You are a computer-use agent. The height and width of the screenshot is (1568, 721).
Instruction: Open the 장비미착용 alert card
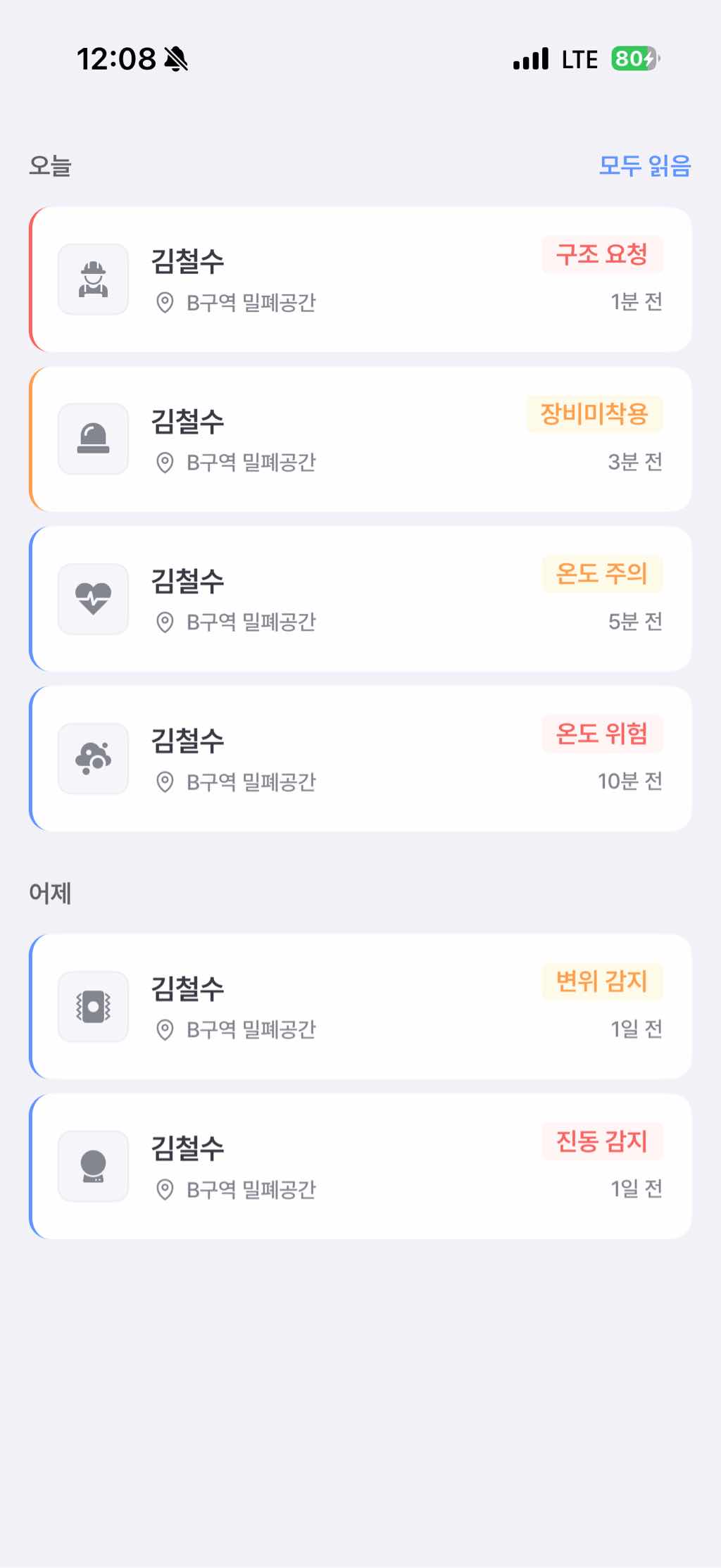click(360, 439)
